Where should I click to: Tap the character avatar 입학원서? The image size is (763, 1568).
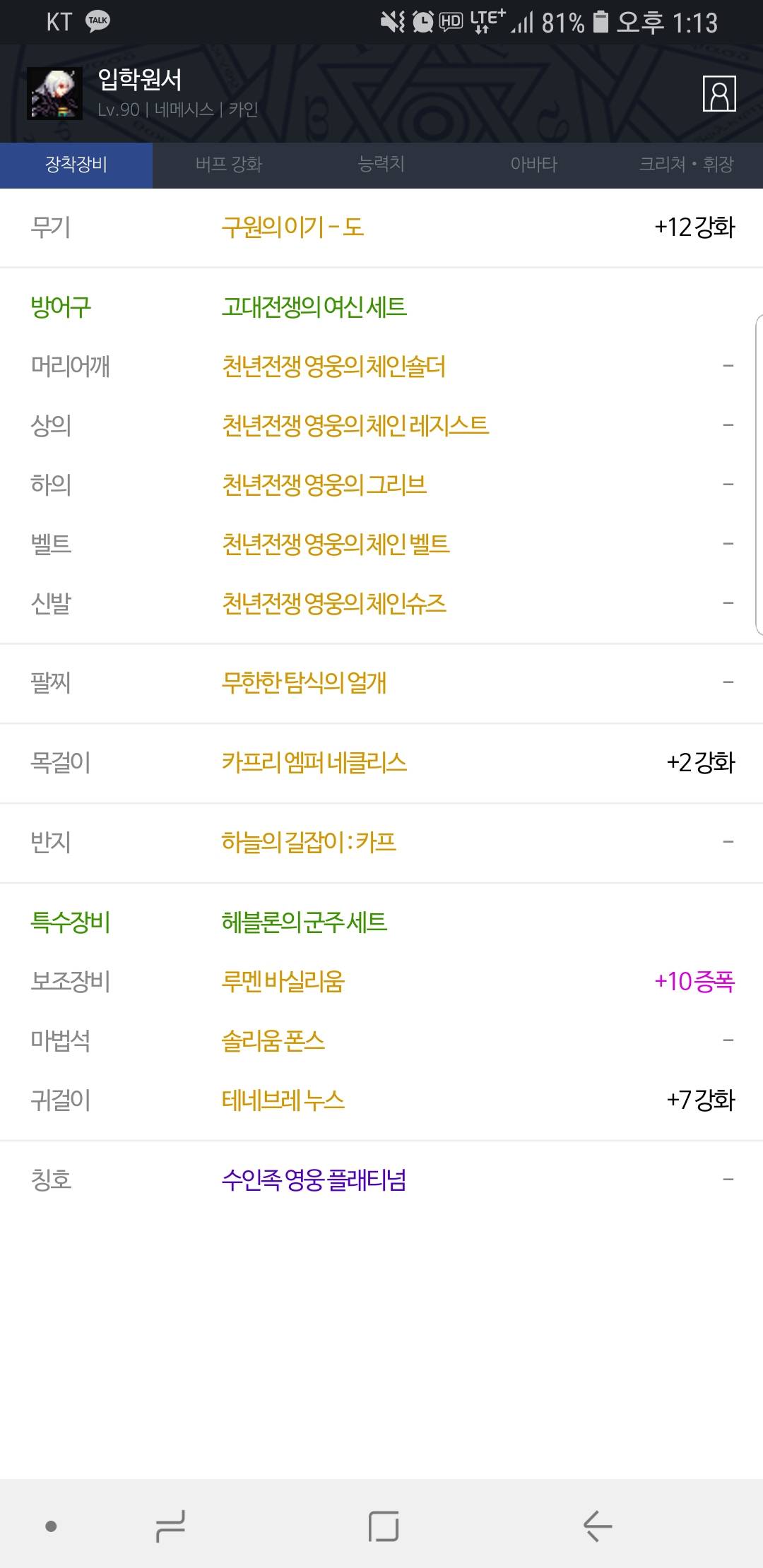click(x=54, y=93)
